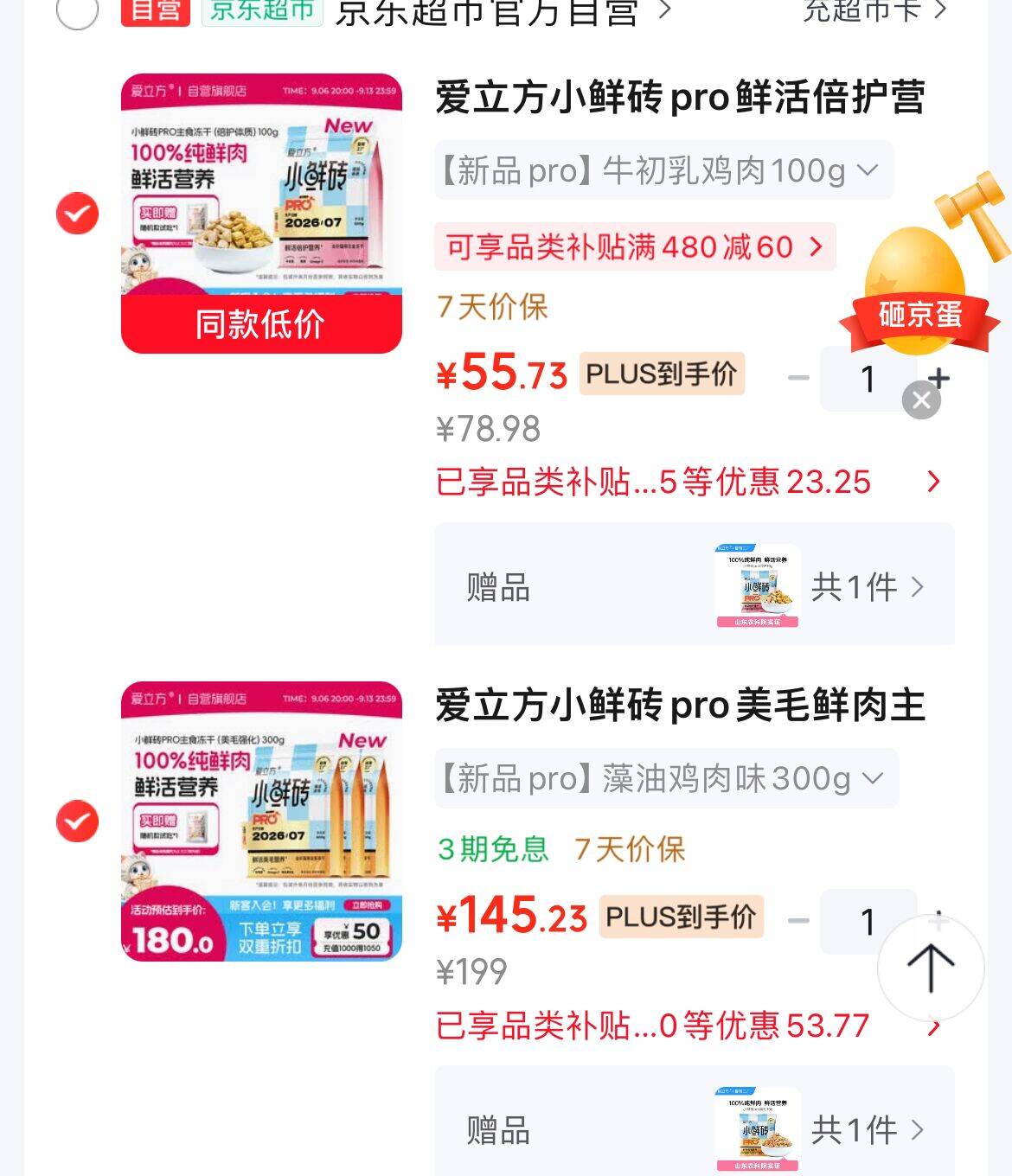The width and height of the screenshot is (1012, 1176).
Task: Open 充超市卡 link
Action: tap(874, 10)
